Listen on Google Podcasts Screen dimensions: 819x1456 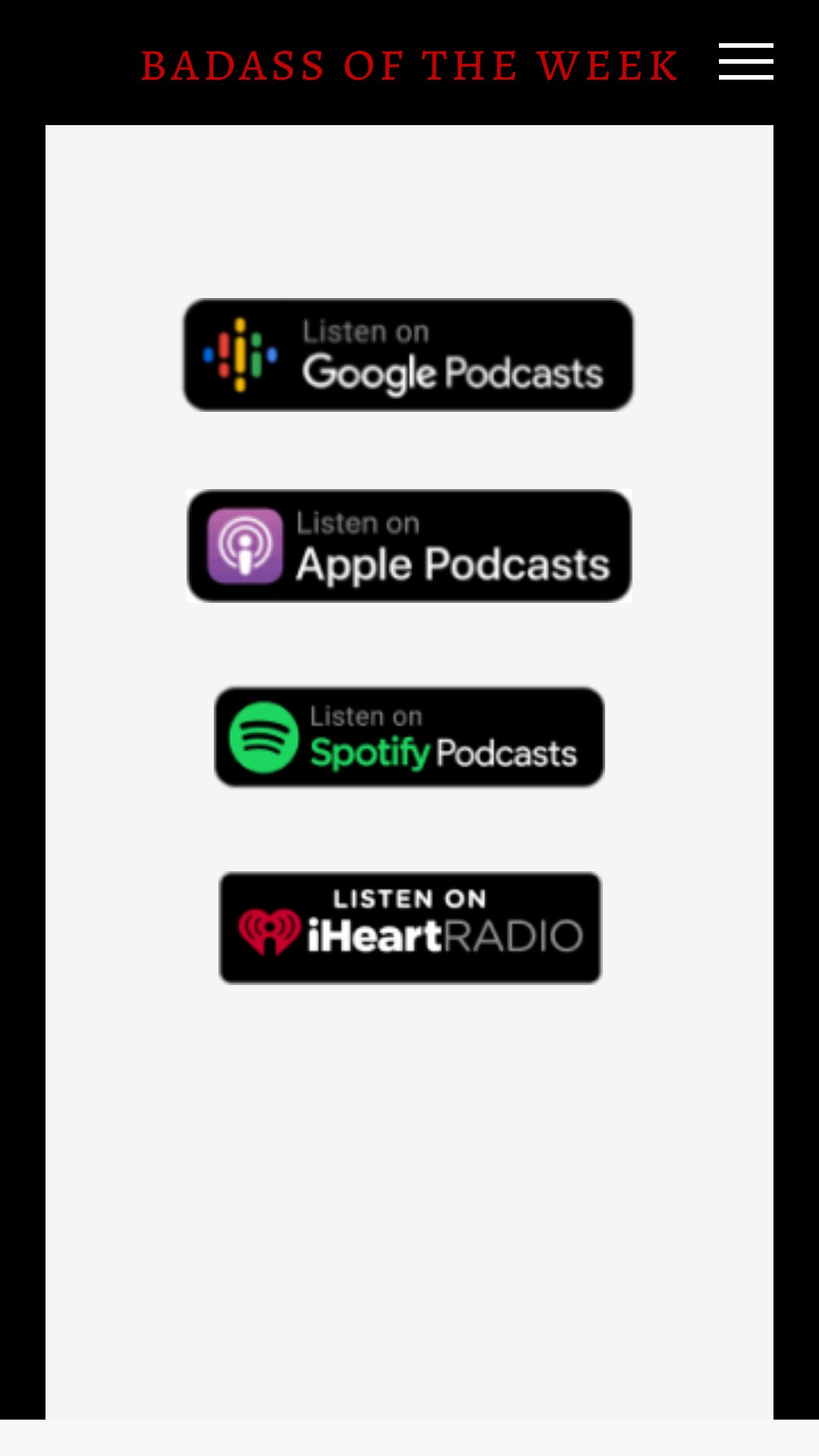click(x=409, y=355)
